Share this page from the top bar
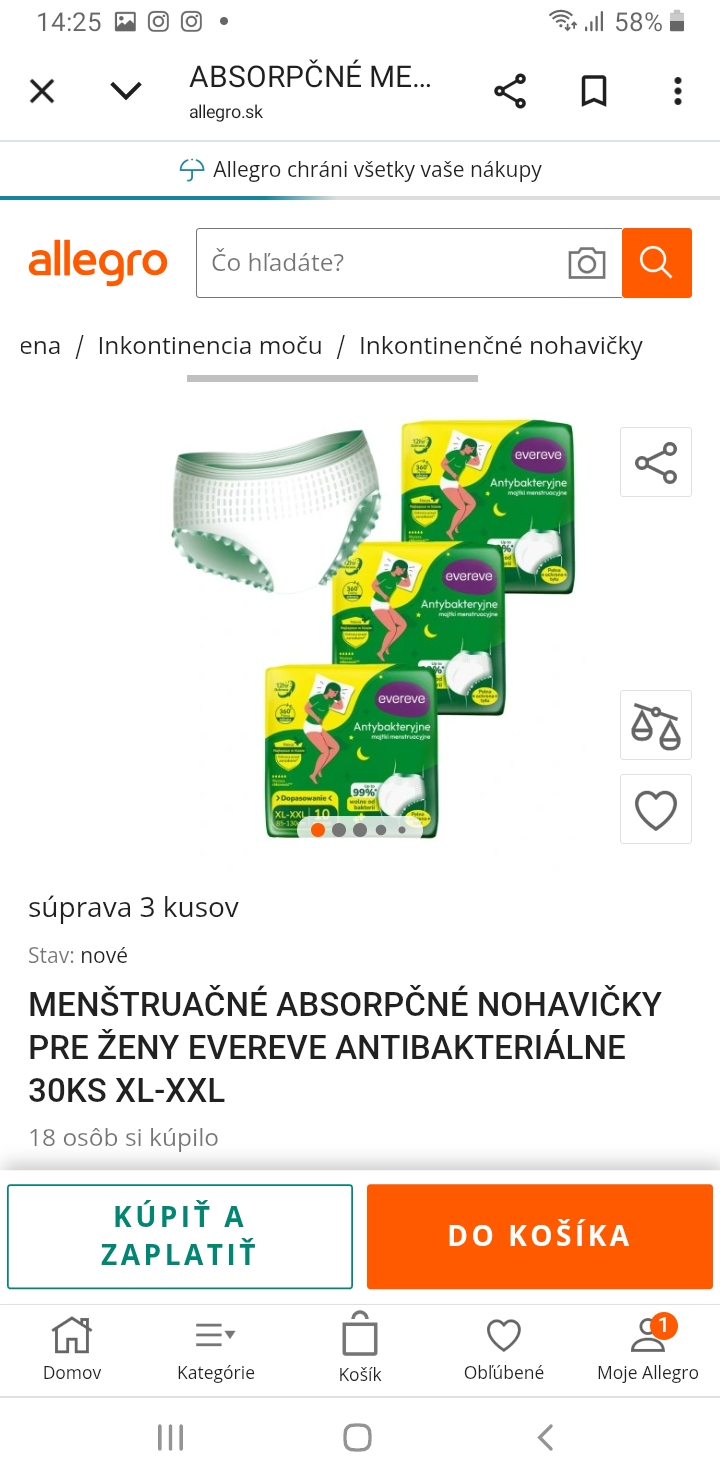The height and width of the screenshot is (1480, 720). [510, 92]
